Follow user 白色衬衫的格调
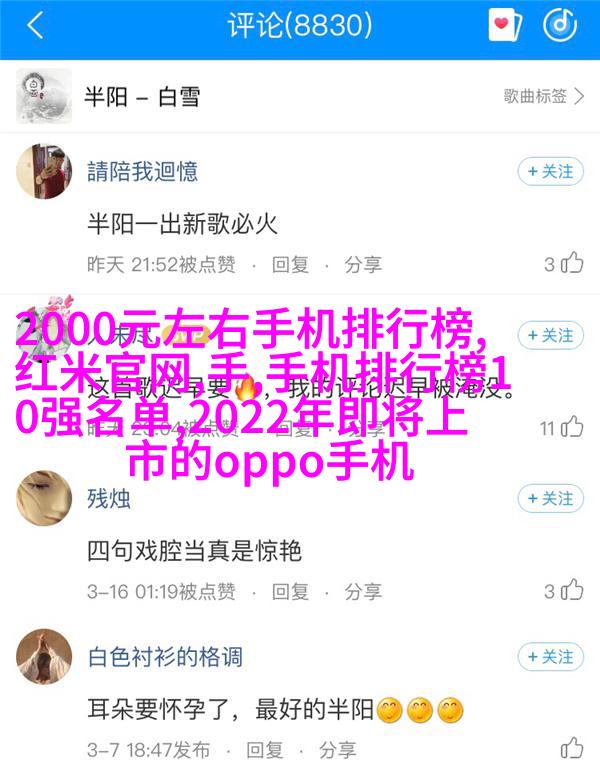 pos(550,657)
